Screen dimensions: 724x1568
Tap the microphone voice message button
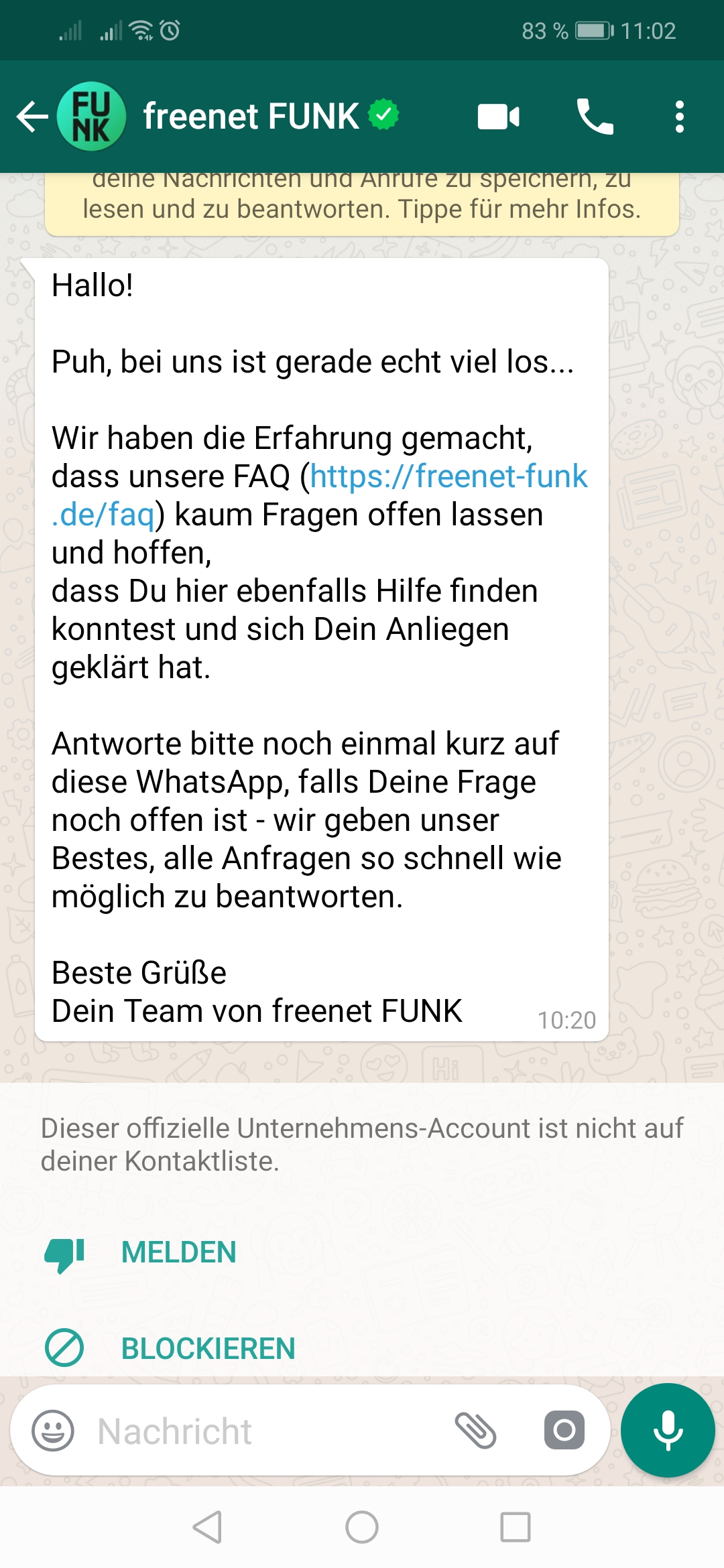pos(668,1431)
